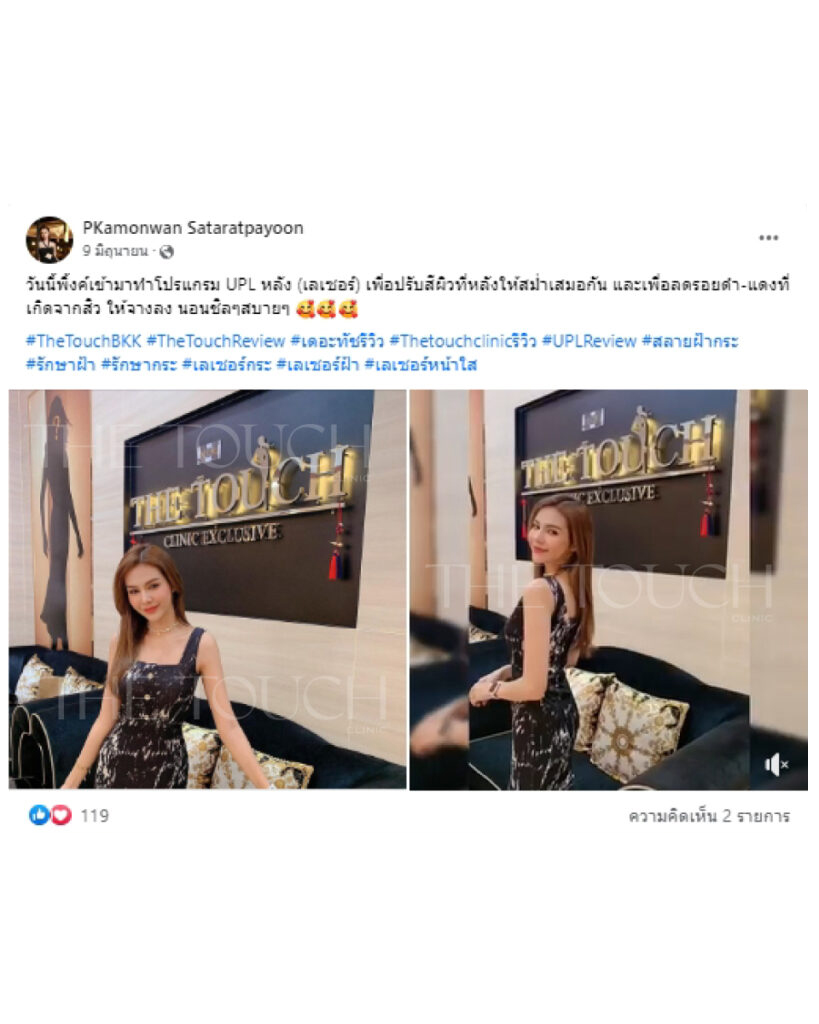Tap the author's profile picture
The width and height of the screenshot is (819, 1024).
[49, 240]
